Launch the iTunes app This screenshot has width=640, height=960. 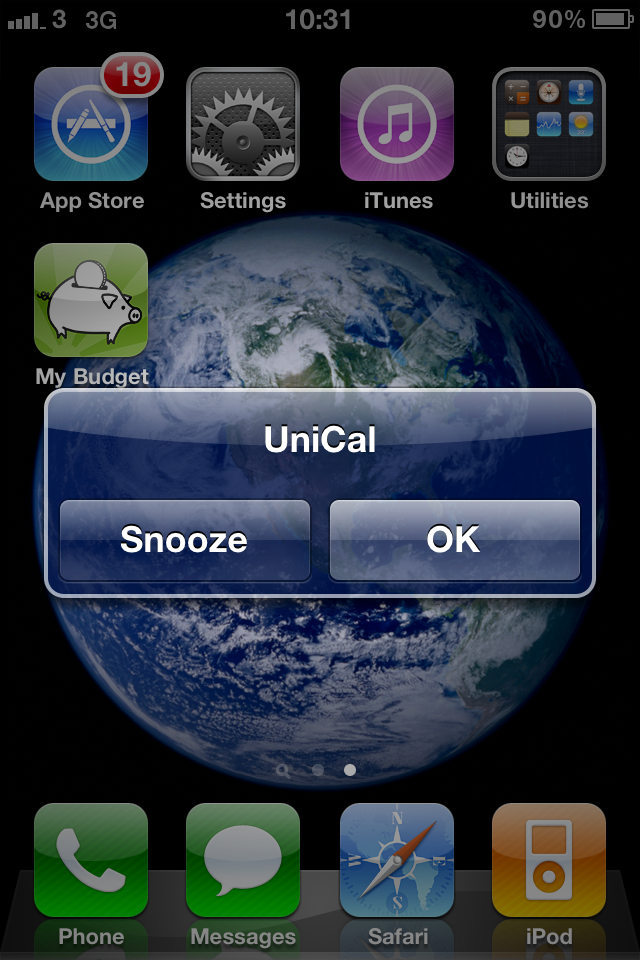pyautogui.click(x=397, y=124)
